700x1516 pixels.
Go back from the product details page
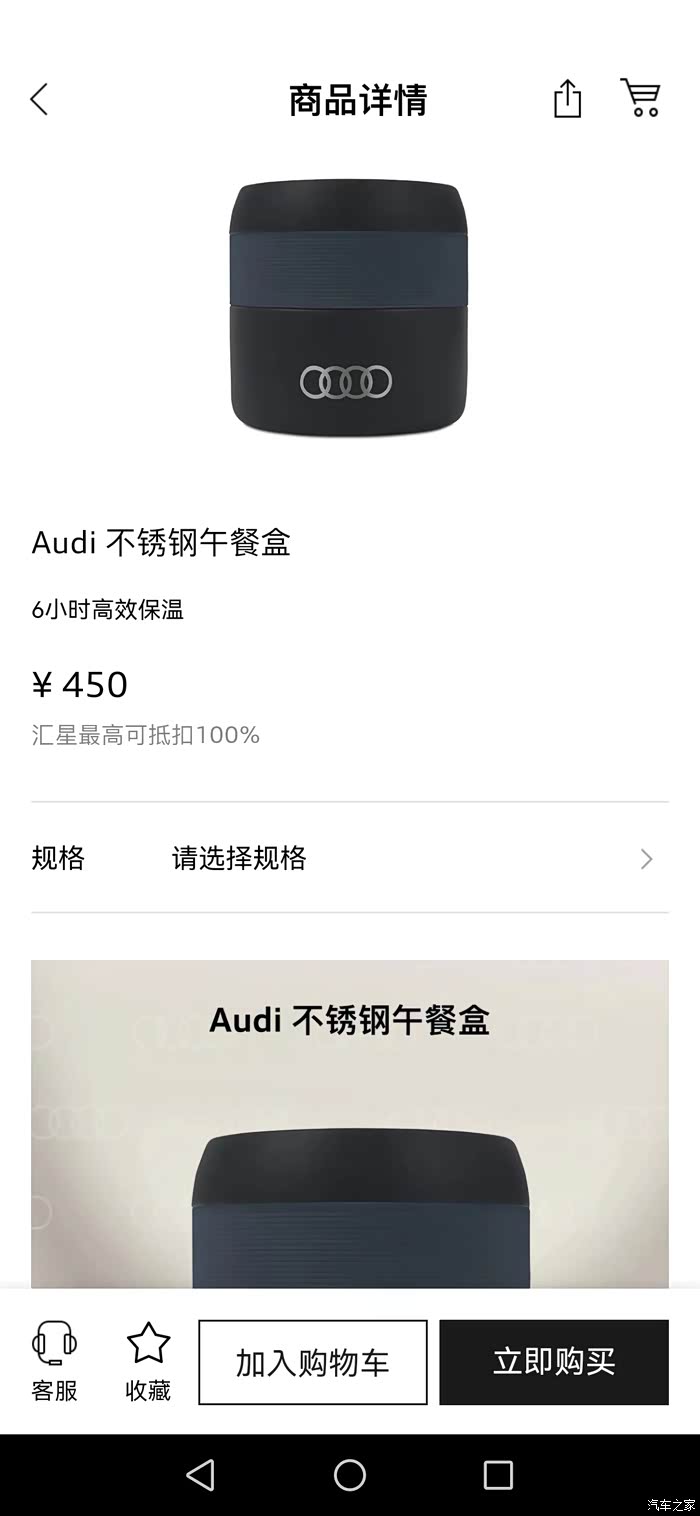click(x=39, y=99)
